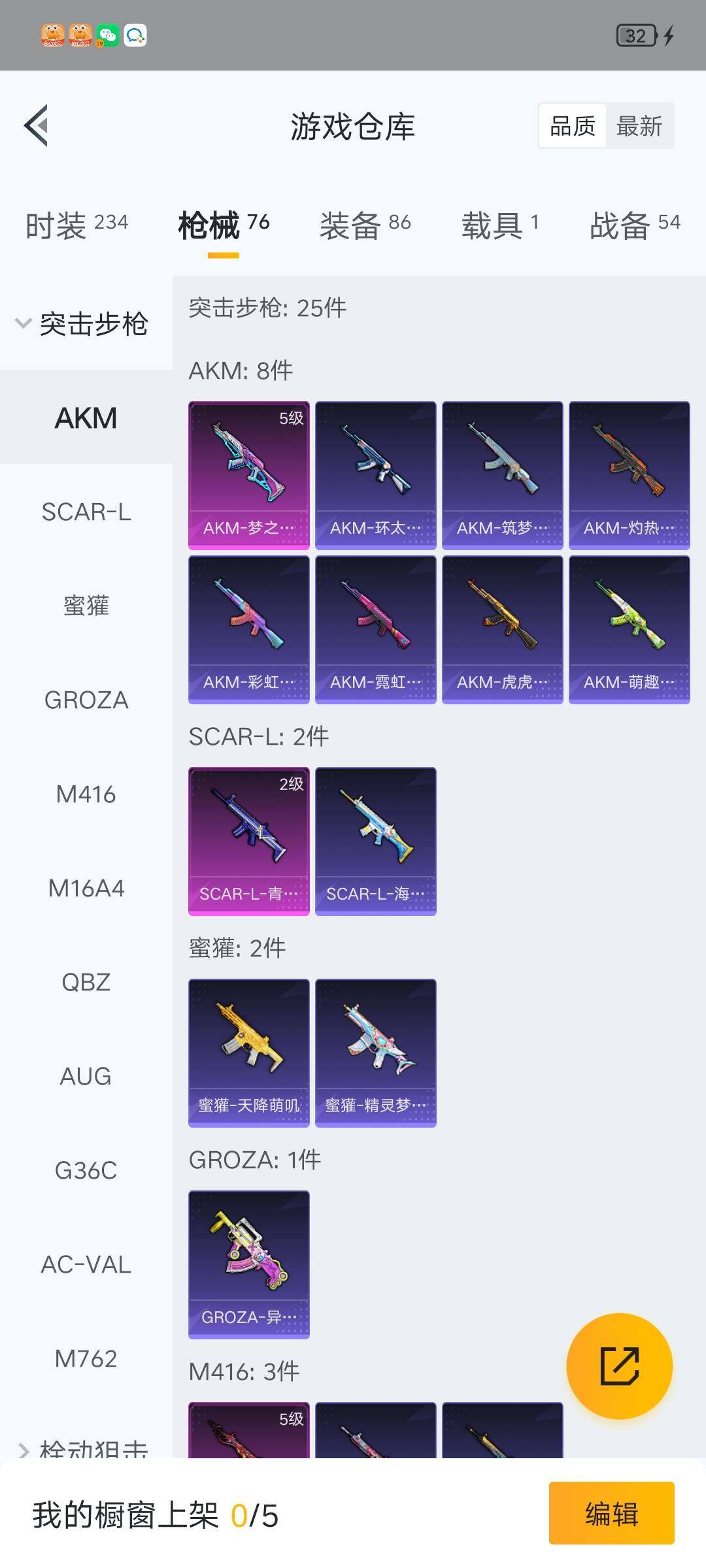
Task: Select SCAR-L in the sidebar
Action: tap(86, 512)
